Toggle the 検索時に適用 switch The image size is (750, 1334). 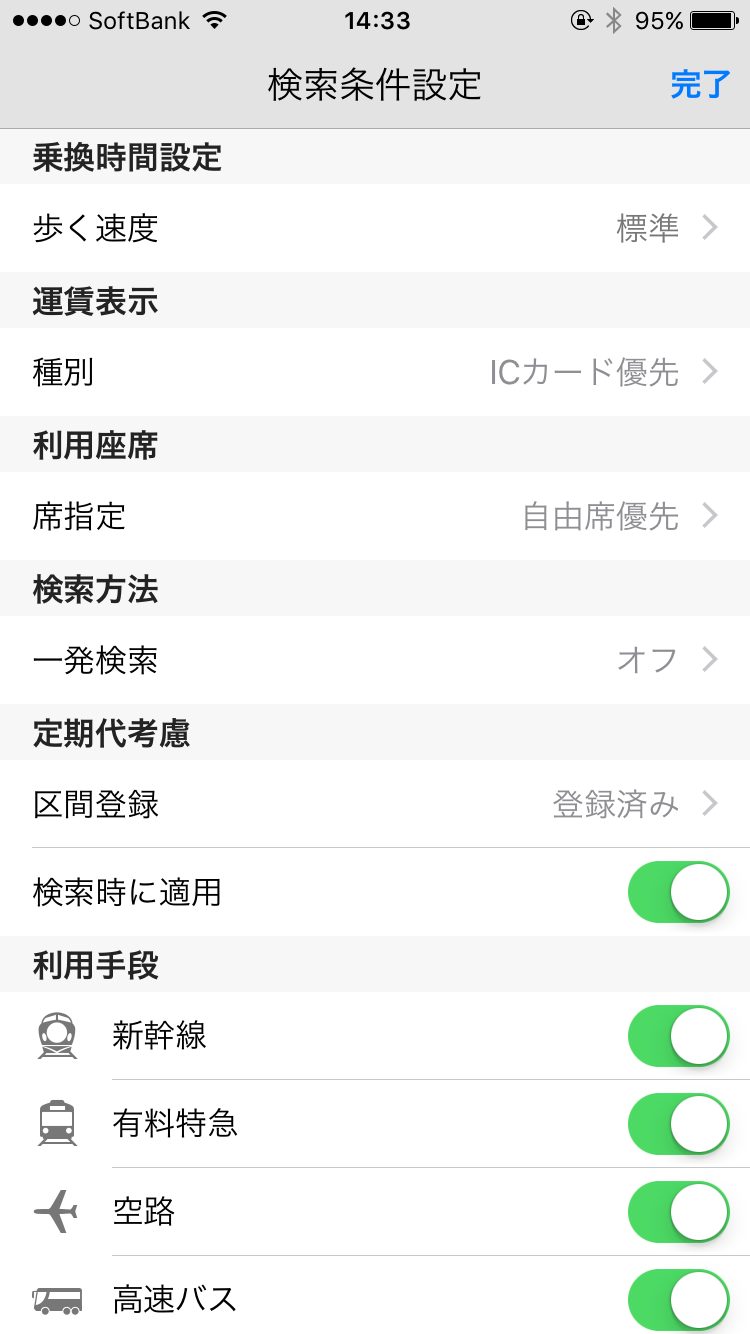[x=679, y=892]
